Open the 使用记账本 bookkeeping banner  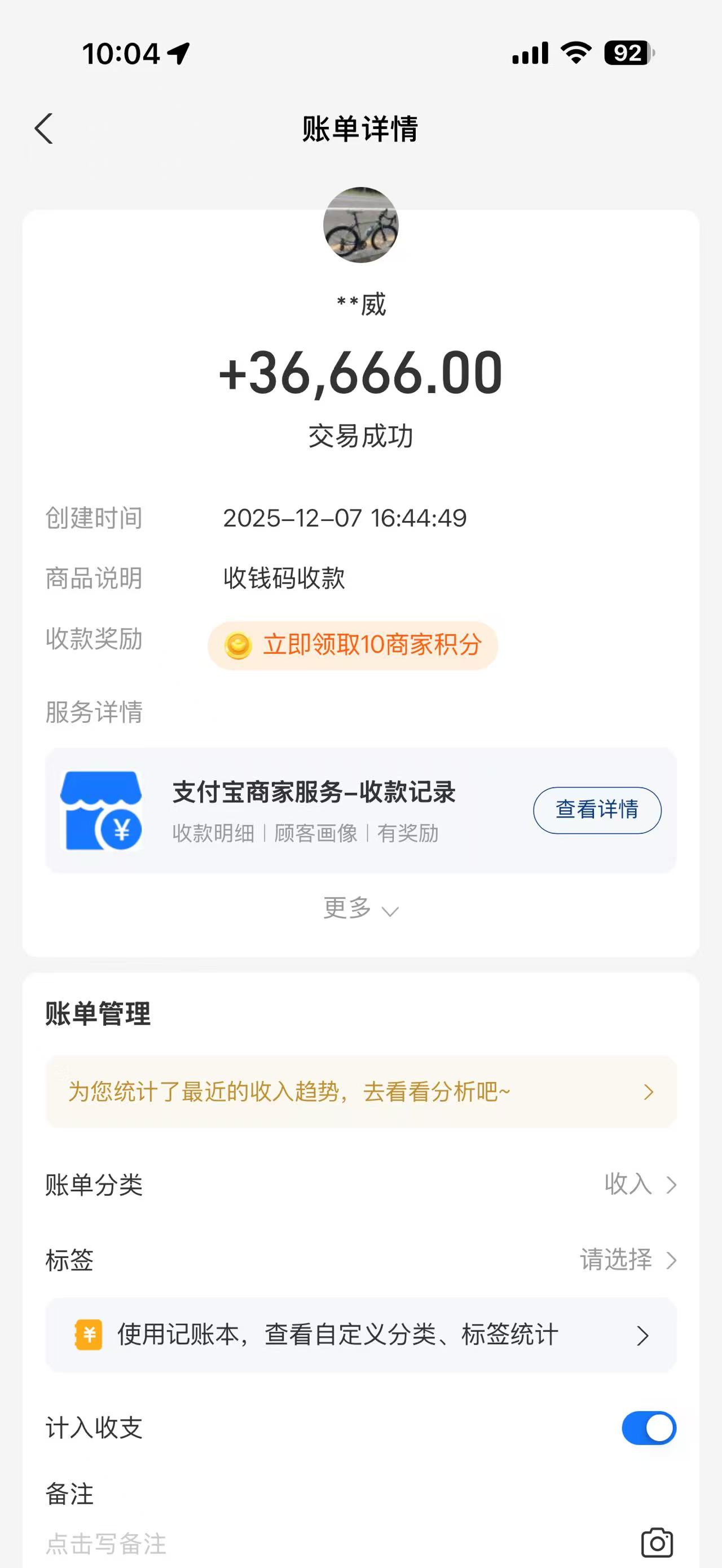tap(360, 1336)
